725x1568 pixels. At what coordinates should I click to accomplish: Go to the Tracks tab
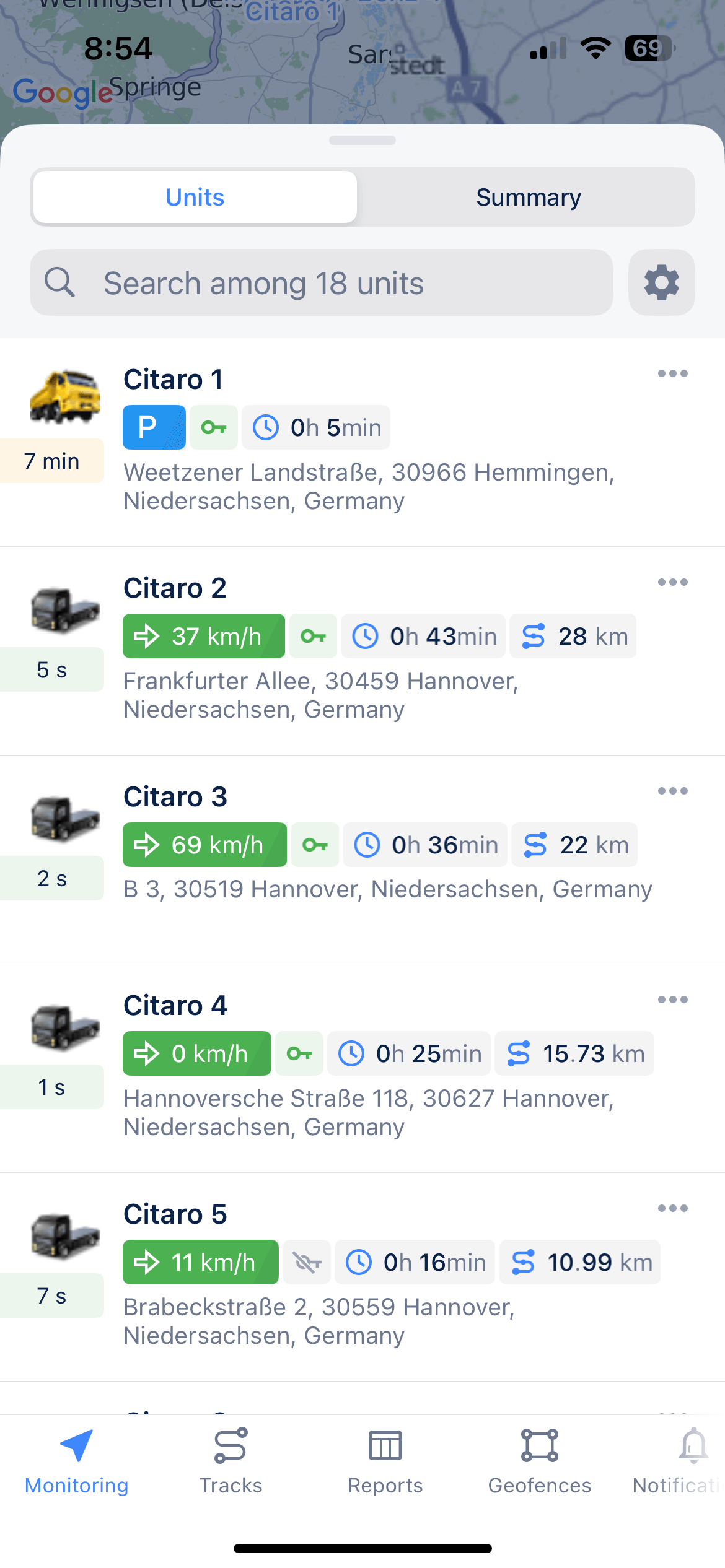pyautogui.click(x=231, y=1461)
